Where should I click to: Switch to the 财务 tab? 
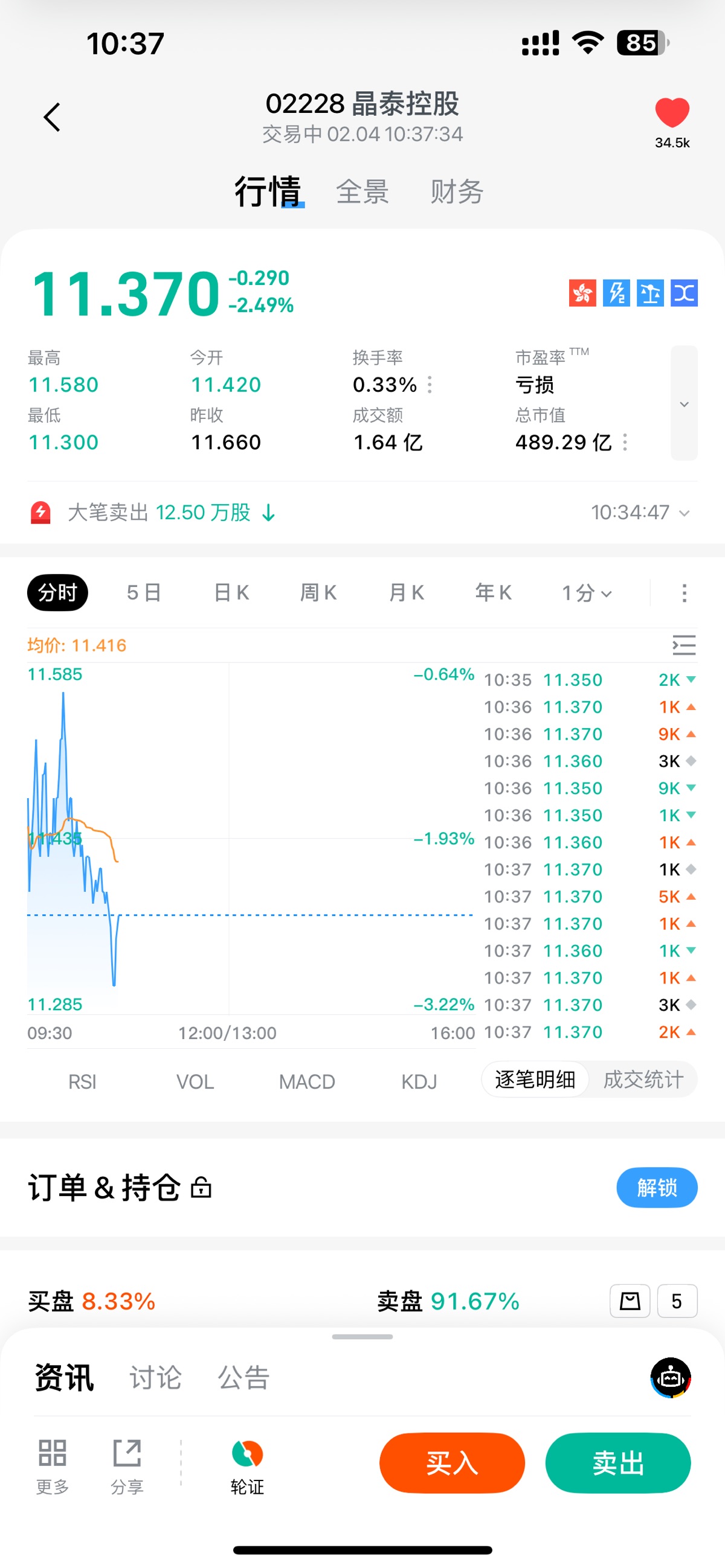(457, 192)
